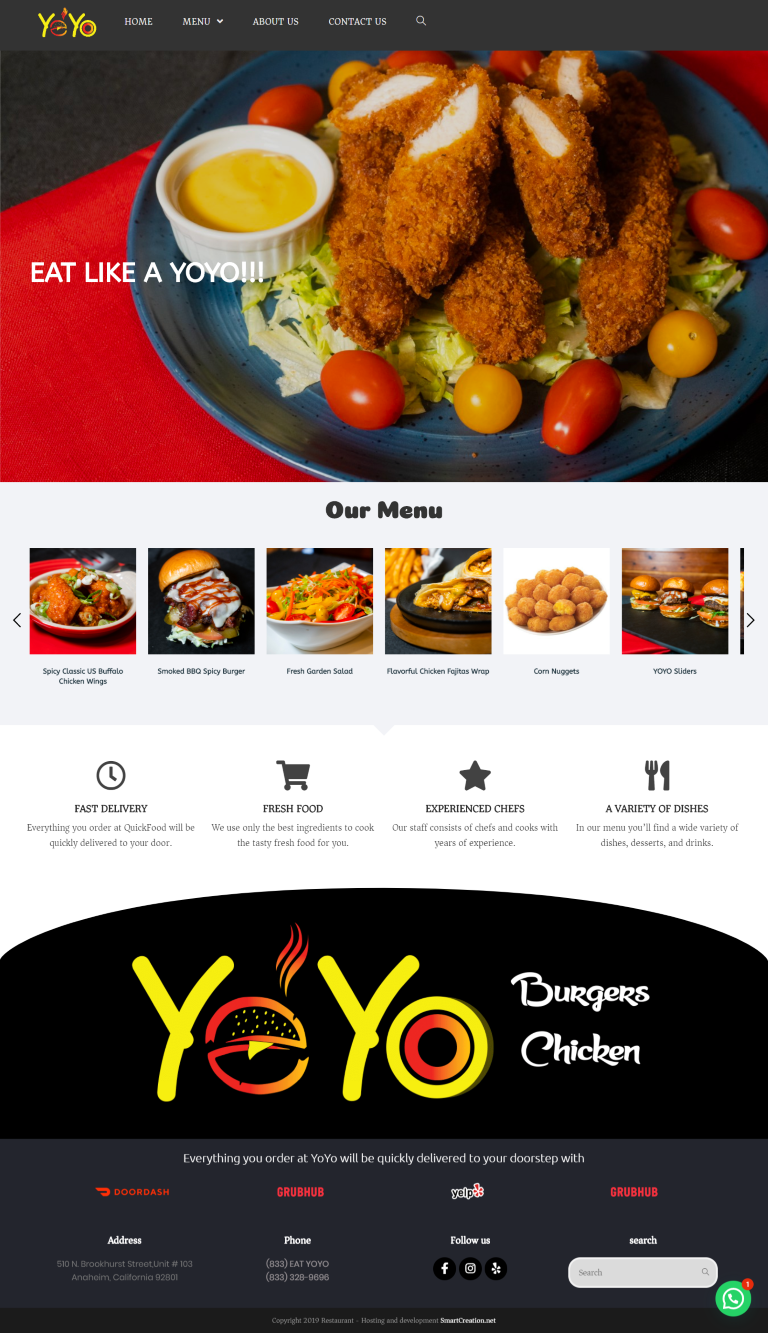Visit the Instagram profile
Viewport: 768px width, 1333px height.
[x=470, y=1269]
